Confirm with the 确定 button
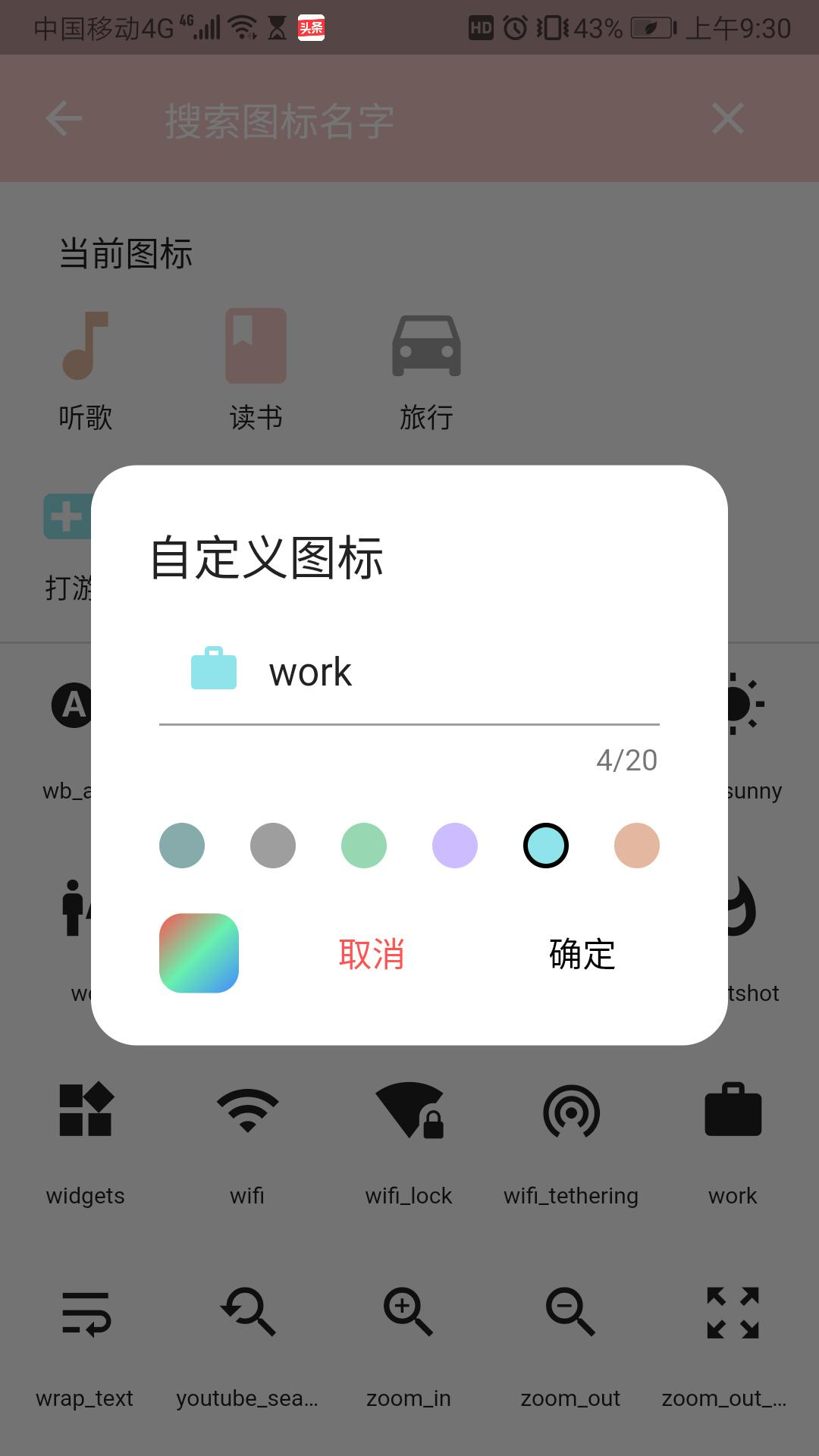 pos(582,954)
